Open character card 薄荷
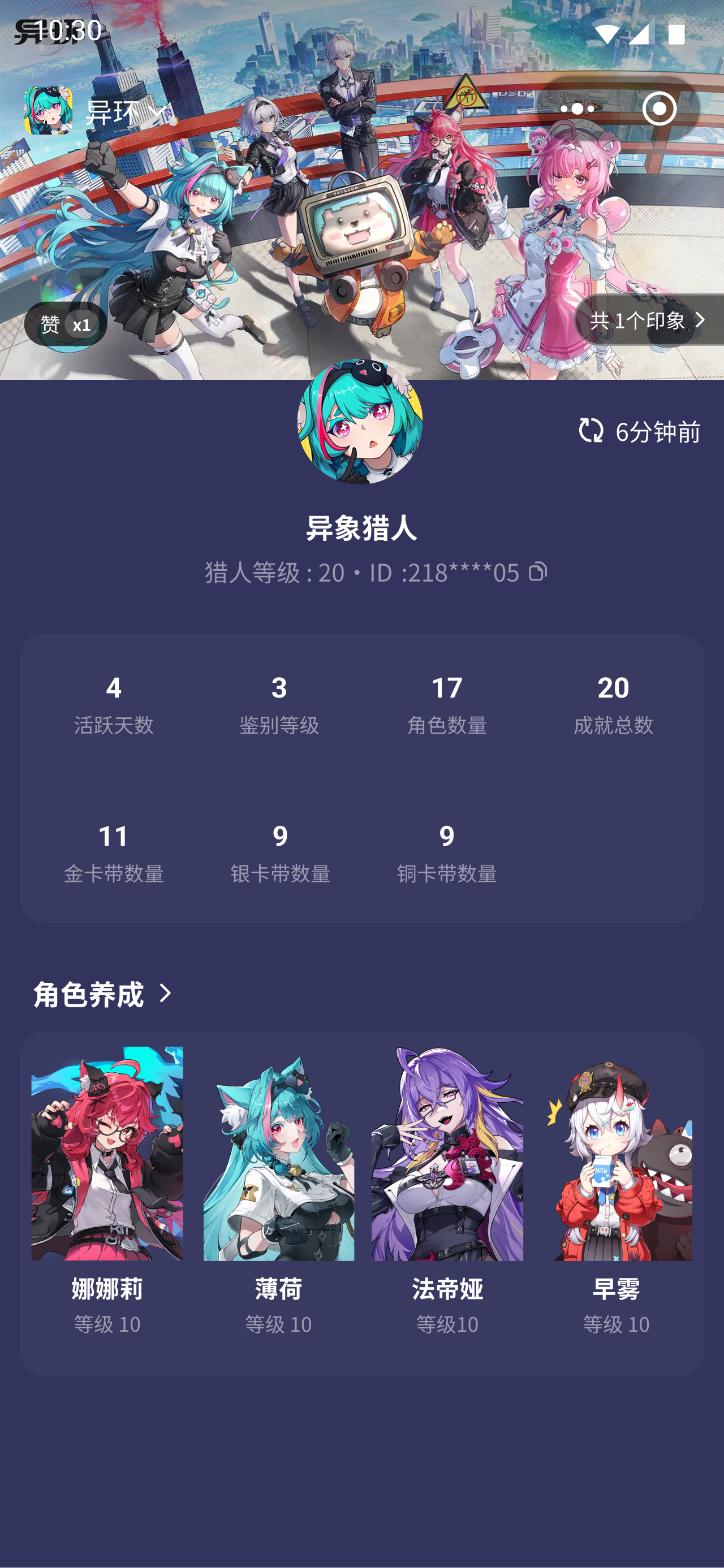724x1568 pixels. [278, 1190]
